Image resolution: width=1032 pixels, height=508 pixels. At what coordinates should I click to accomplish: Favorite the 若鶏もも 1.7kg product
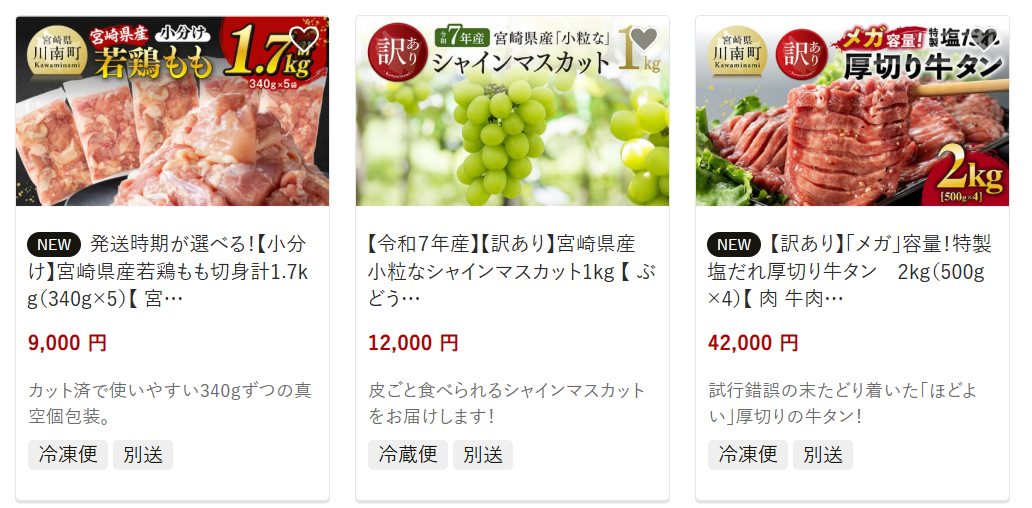tap(303, 40)
